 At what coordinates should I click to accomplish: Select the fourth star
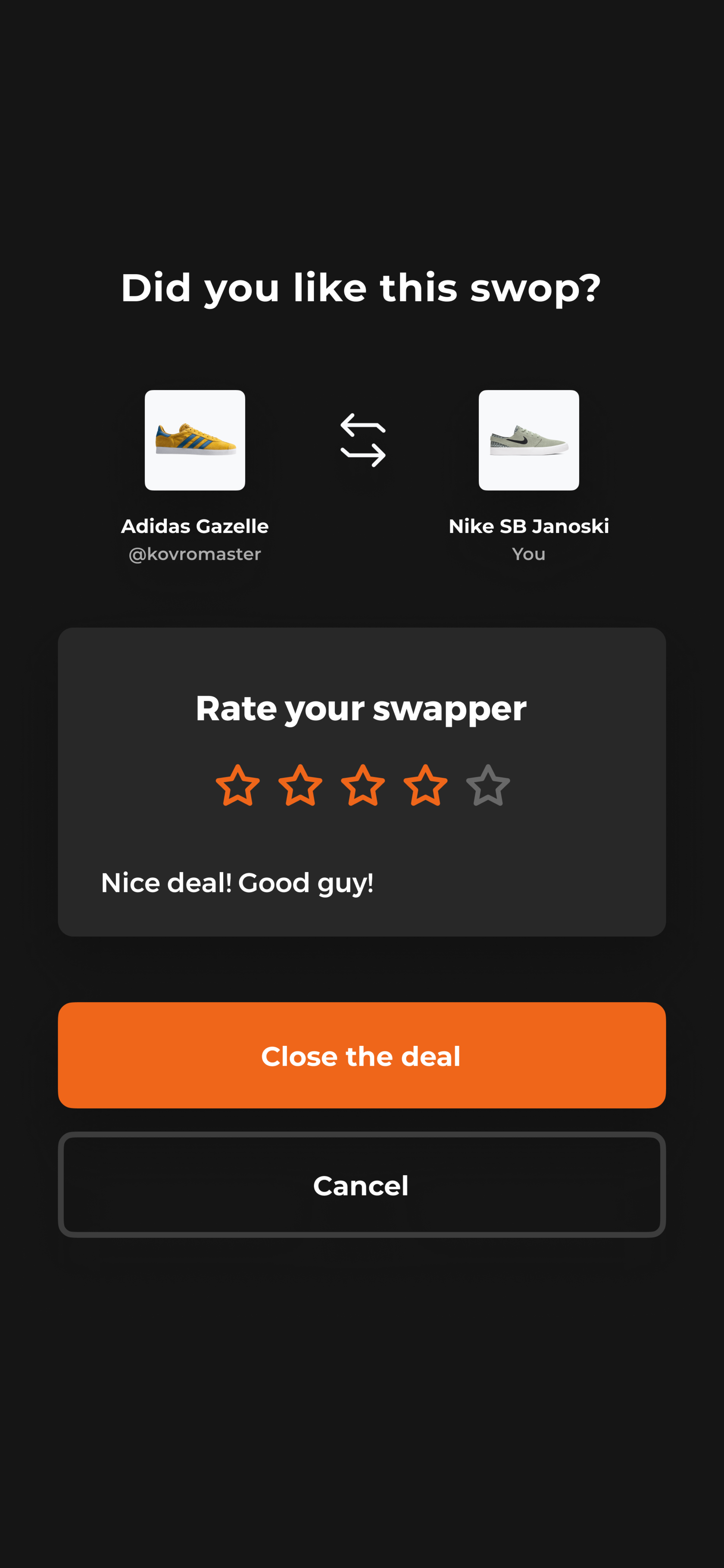pos(425,785)
